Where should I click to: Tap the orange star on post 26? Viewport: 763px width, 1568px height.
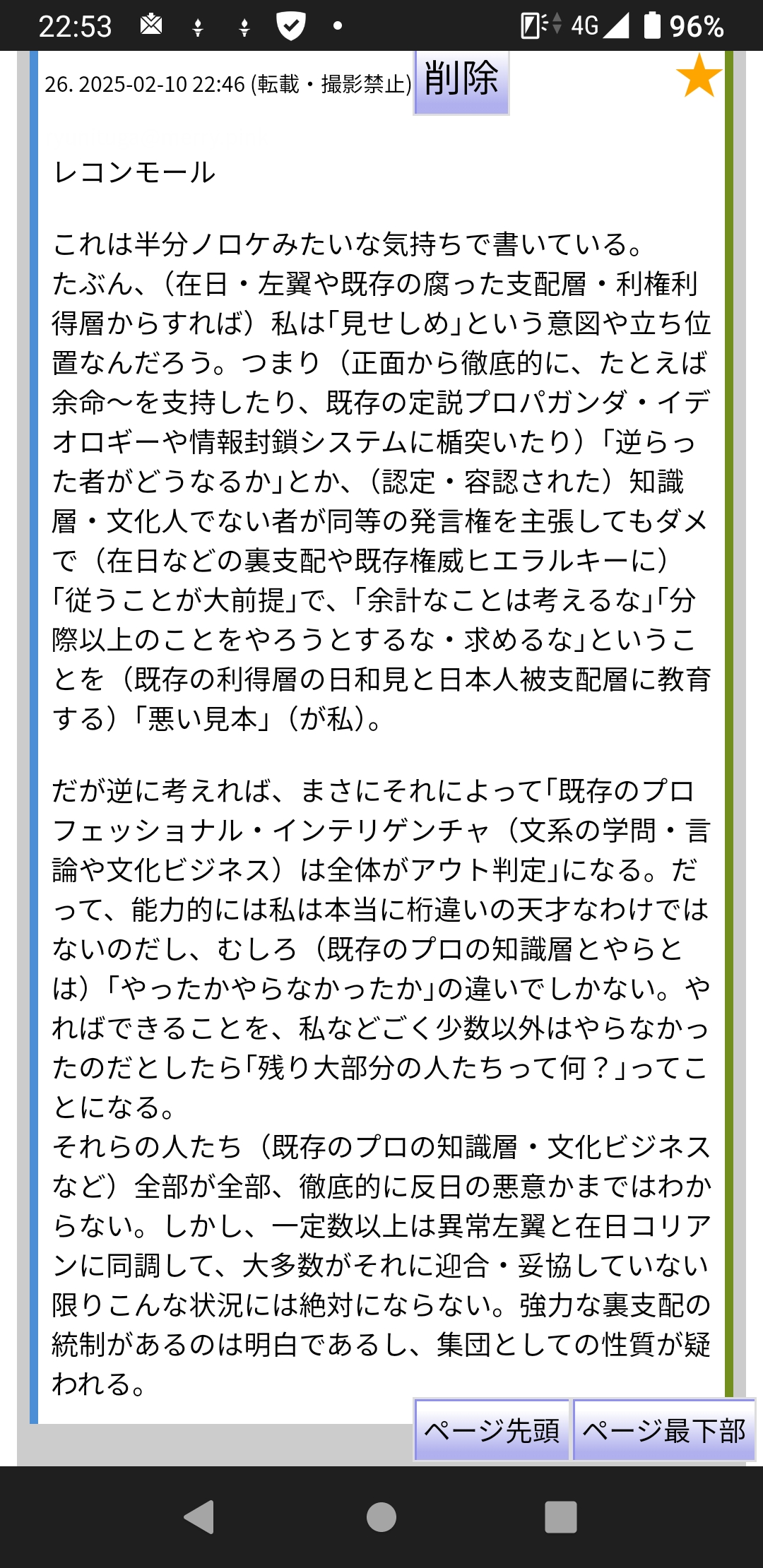698,76
